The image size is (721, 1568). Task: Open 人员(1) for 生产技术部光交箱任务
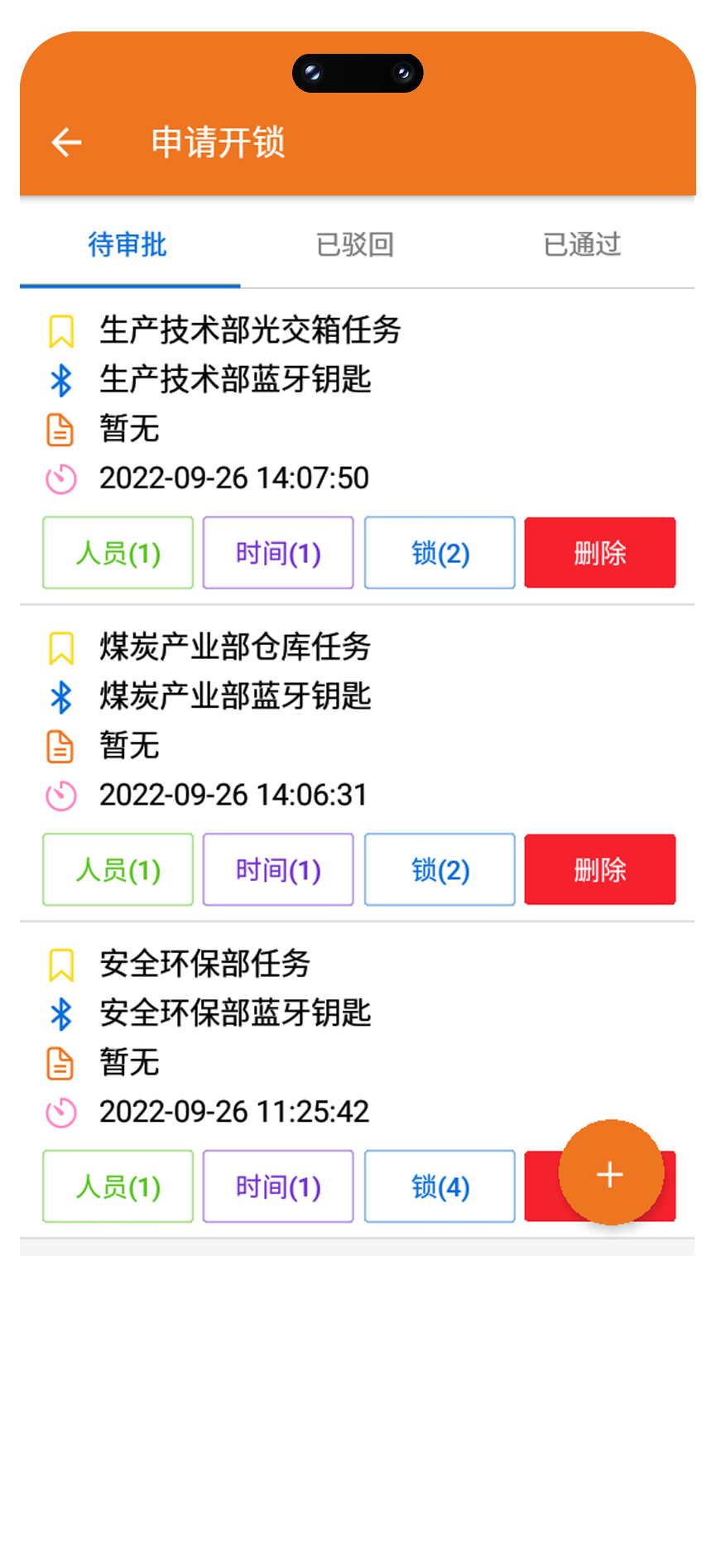coord(118,553)
